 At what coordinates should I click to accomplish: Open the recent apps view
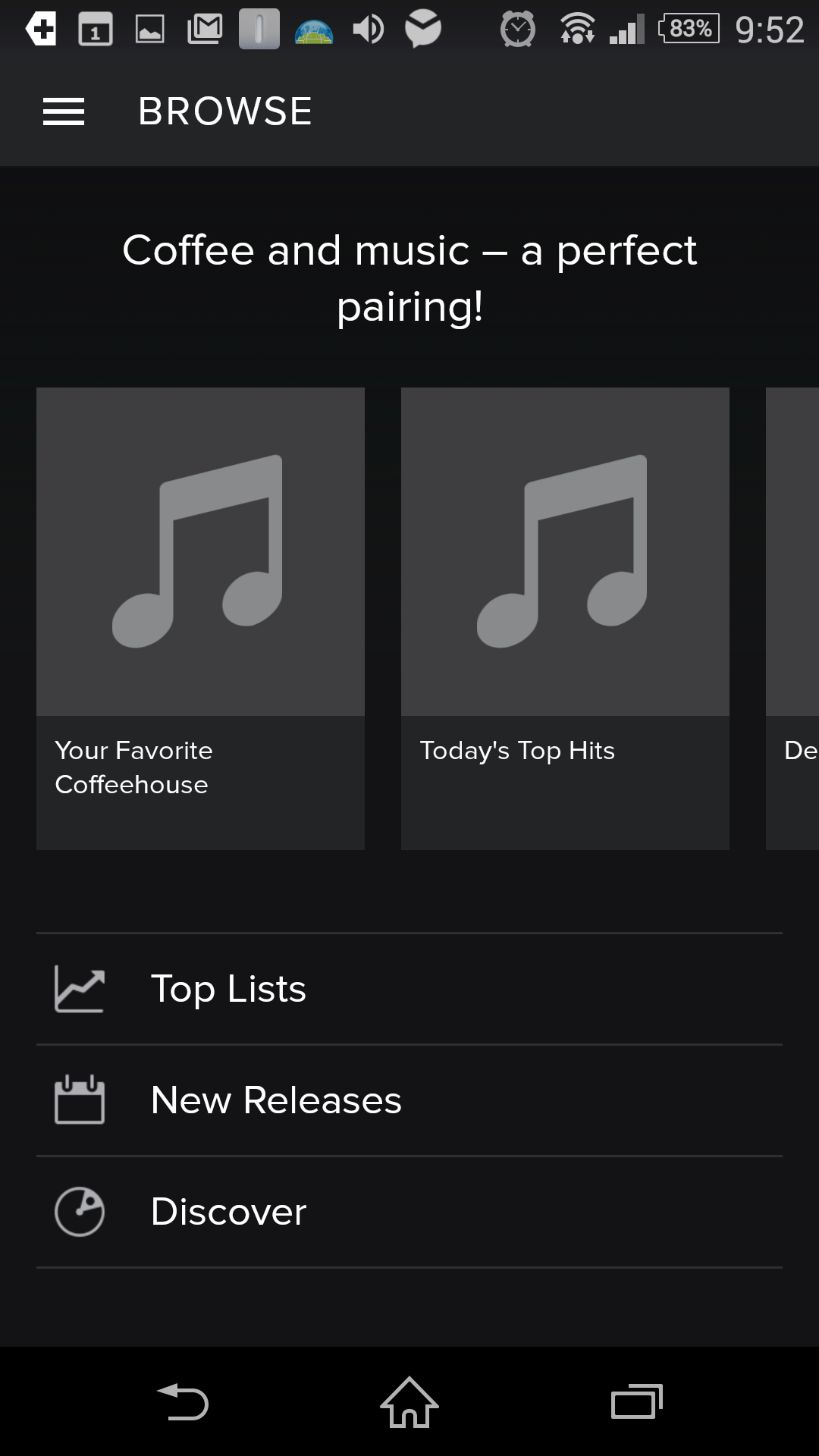(637, 1402)
